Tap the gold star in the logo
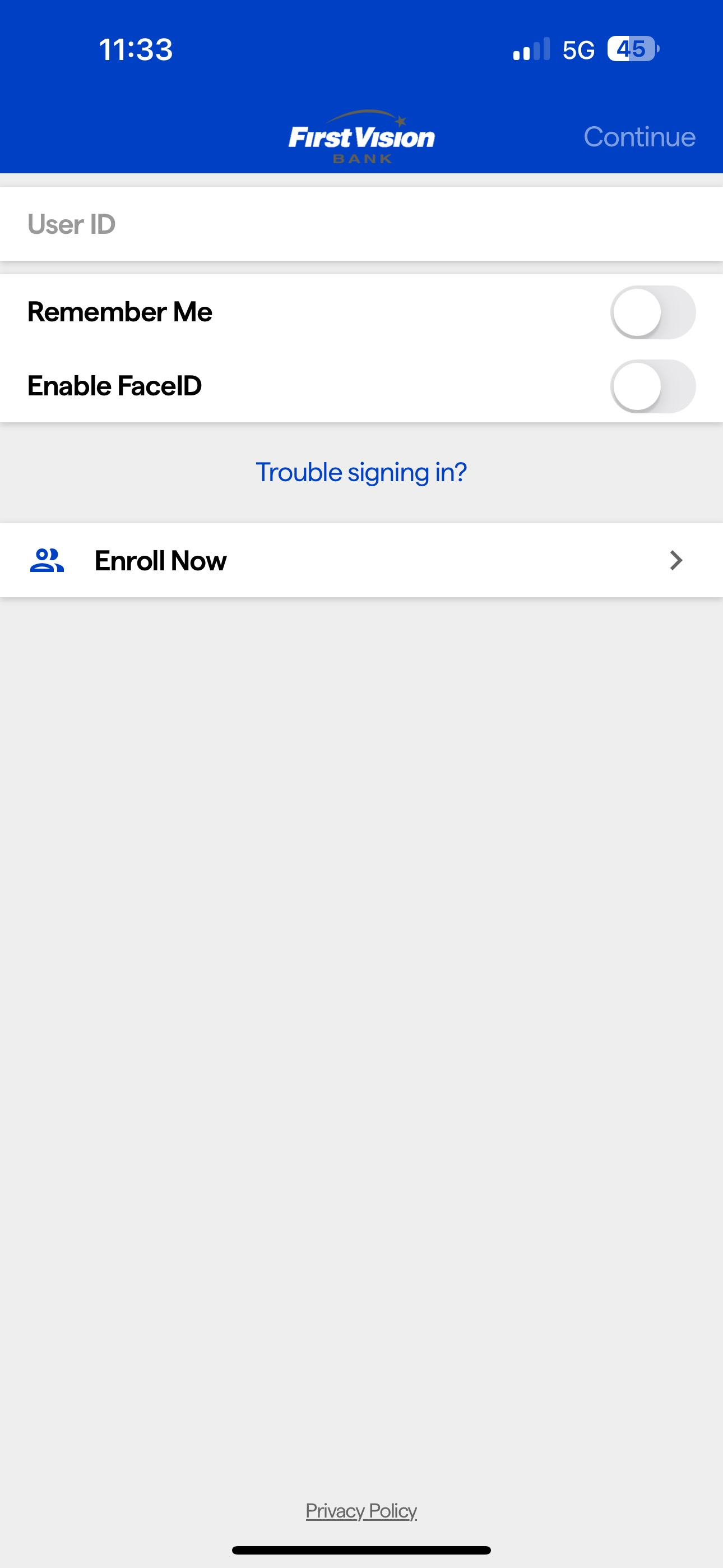 point(400,119)
